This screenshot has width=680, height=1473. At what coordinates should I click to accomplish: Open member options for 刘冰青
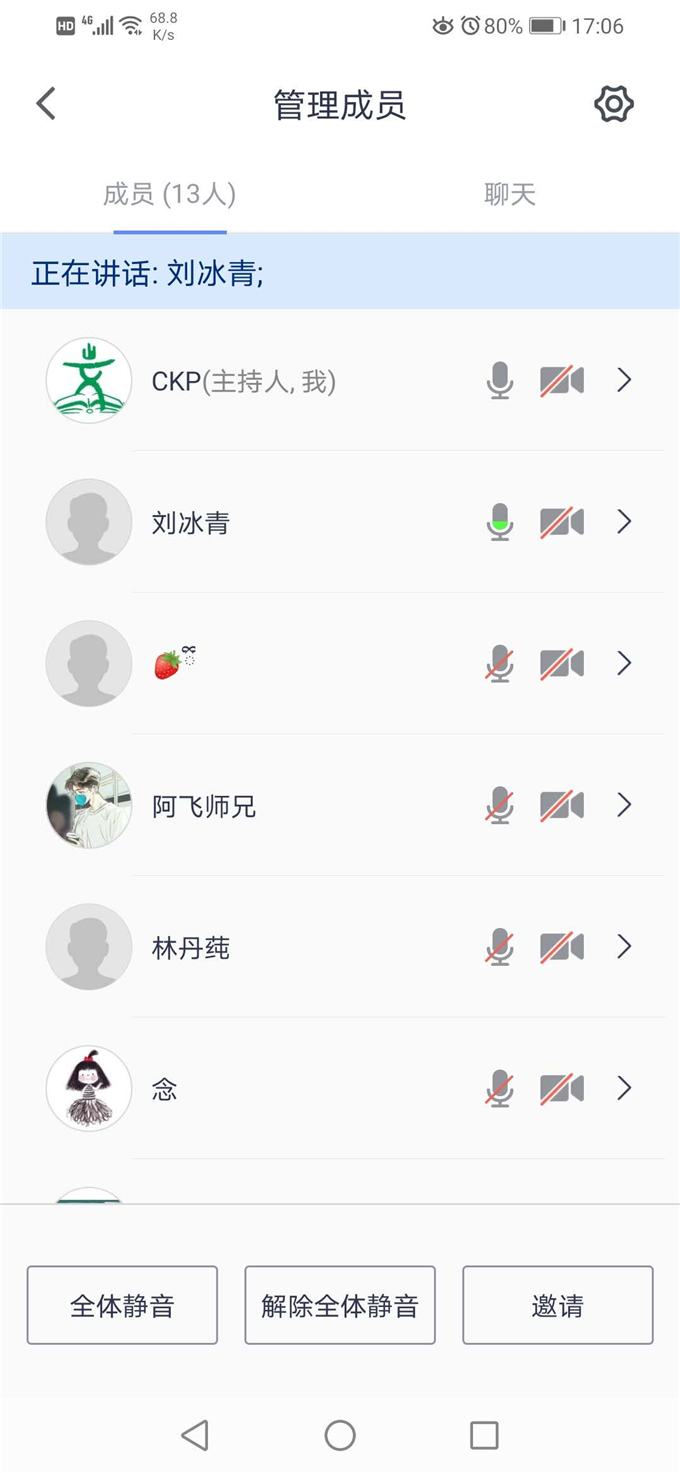click(x=624, y=522)
